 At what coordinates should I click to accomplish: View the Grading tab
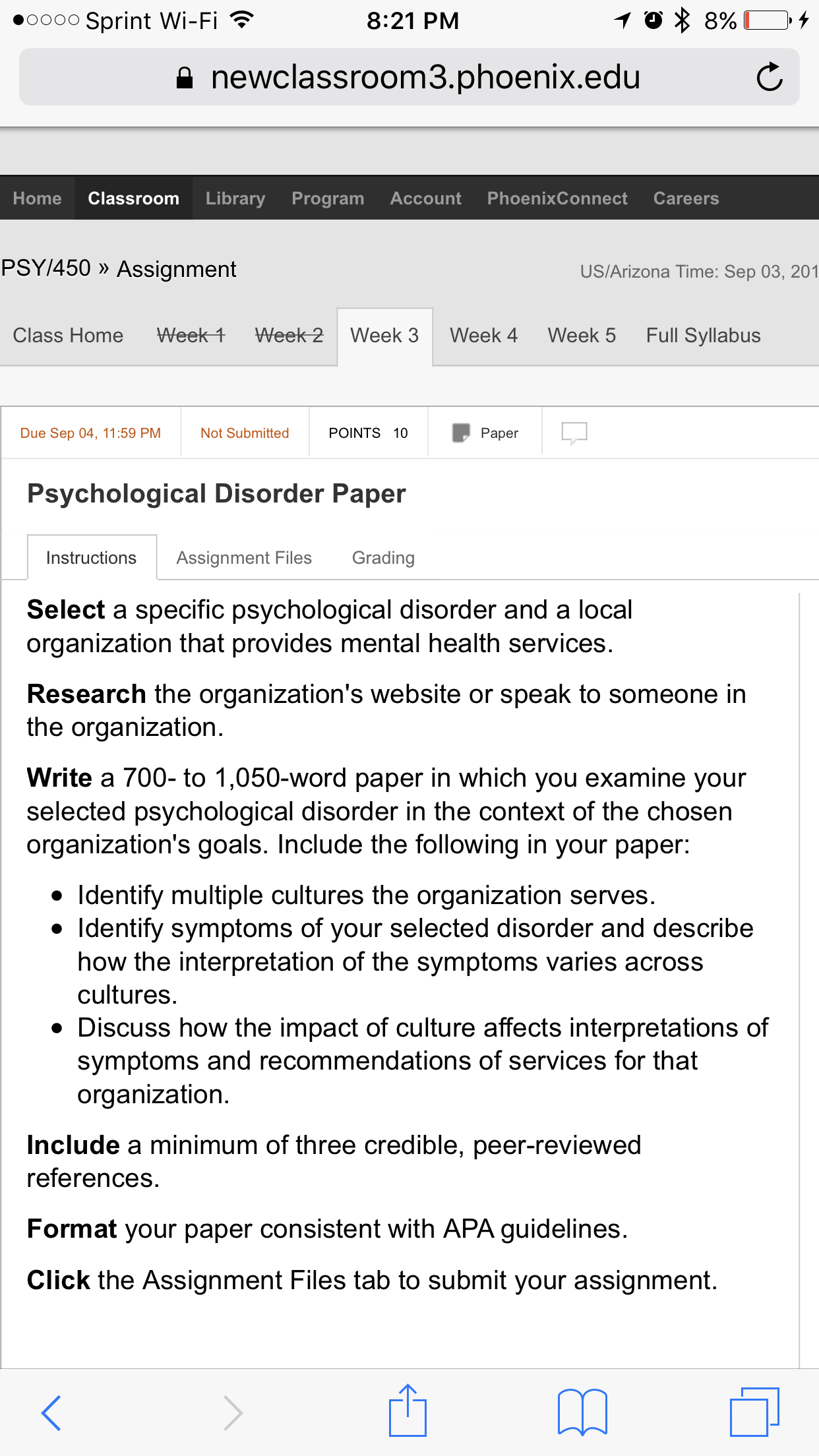[383, 558]
